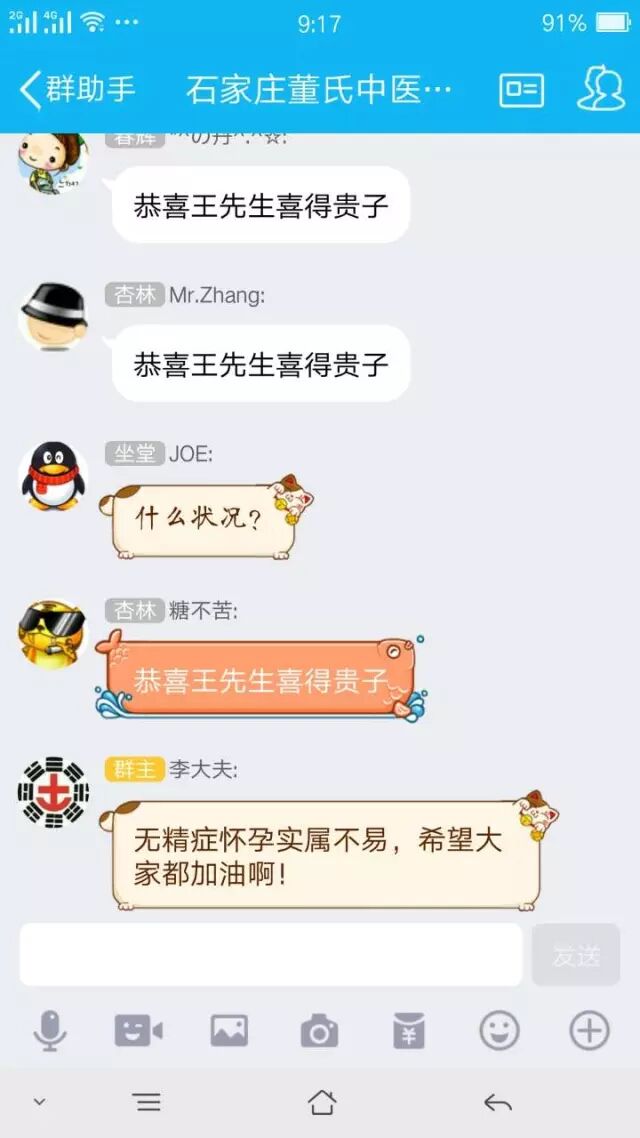Viewport: 640px width, 1138px height.
Task: Open the red packet icon
Action: coord(409,1031)
